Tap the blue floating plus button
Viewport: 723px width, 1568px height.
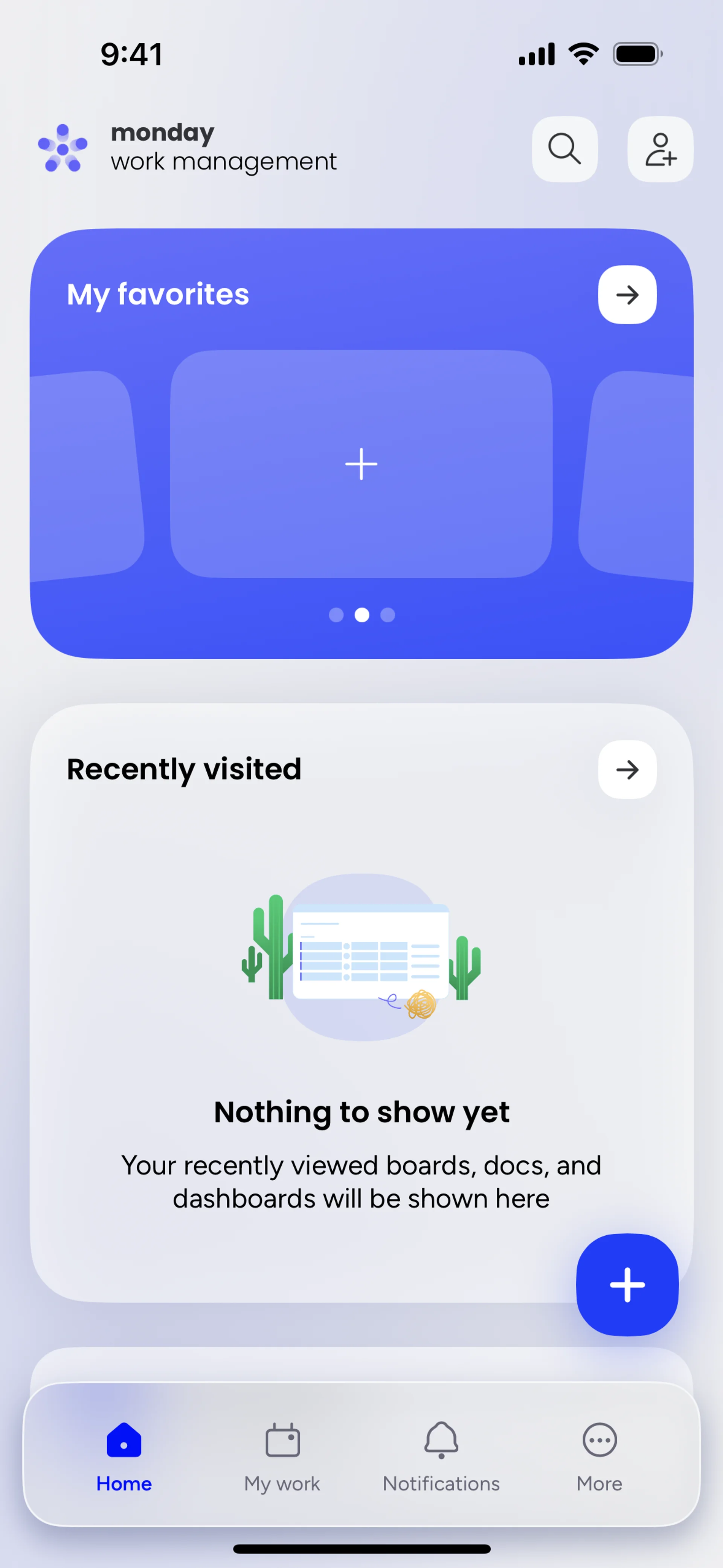tap(627, 1284)
